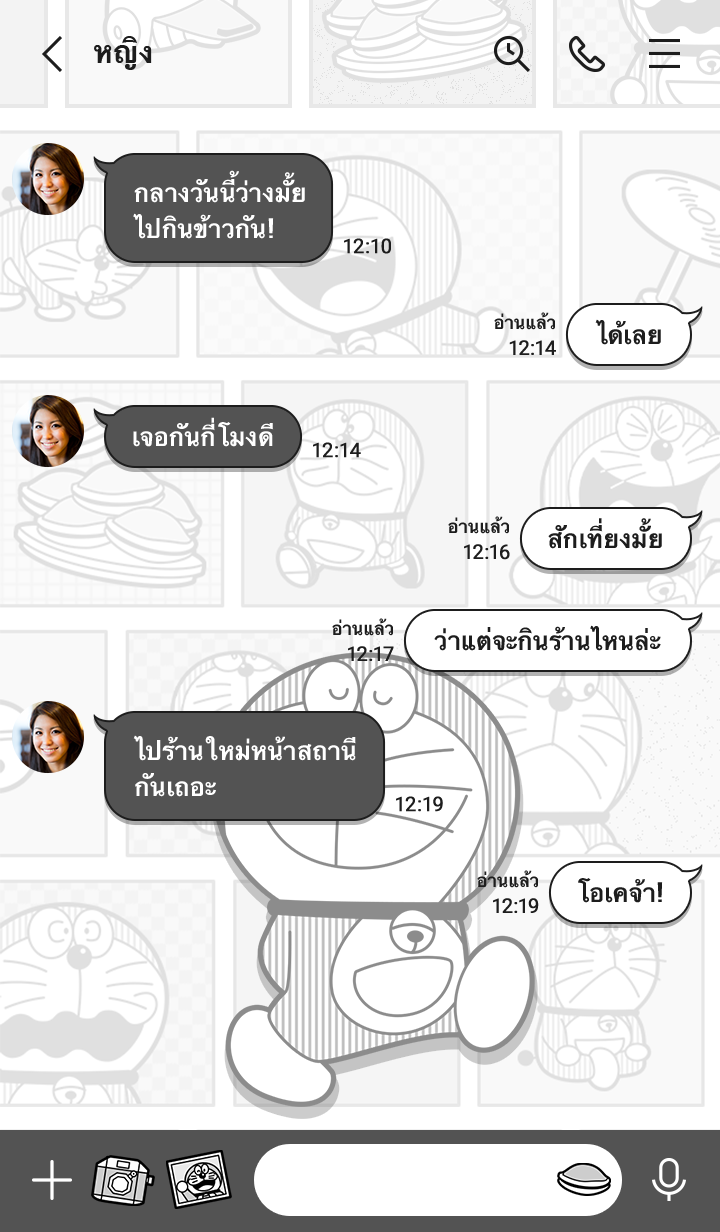Record a voice message with the microphone
This screenshot has height=1232, width=720.
[x=669, y=1181]
